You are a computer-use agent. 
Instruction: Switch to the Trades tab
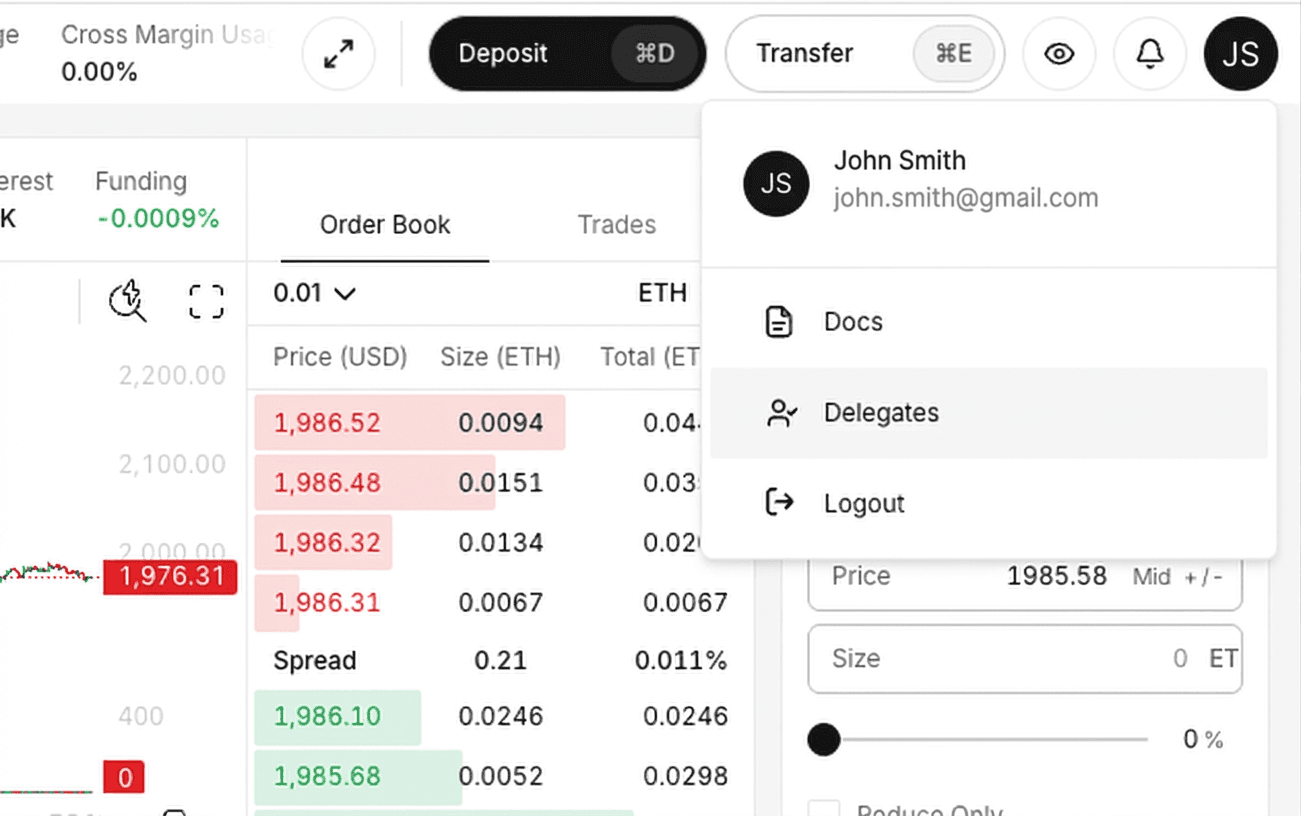(x=616, y=225)
